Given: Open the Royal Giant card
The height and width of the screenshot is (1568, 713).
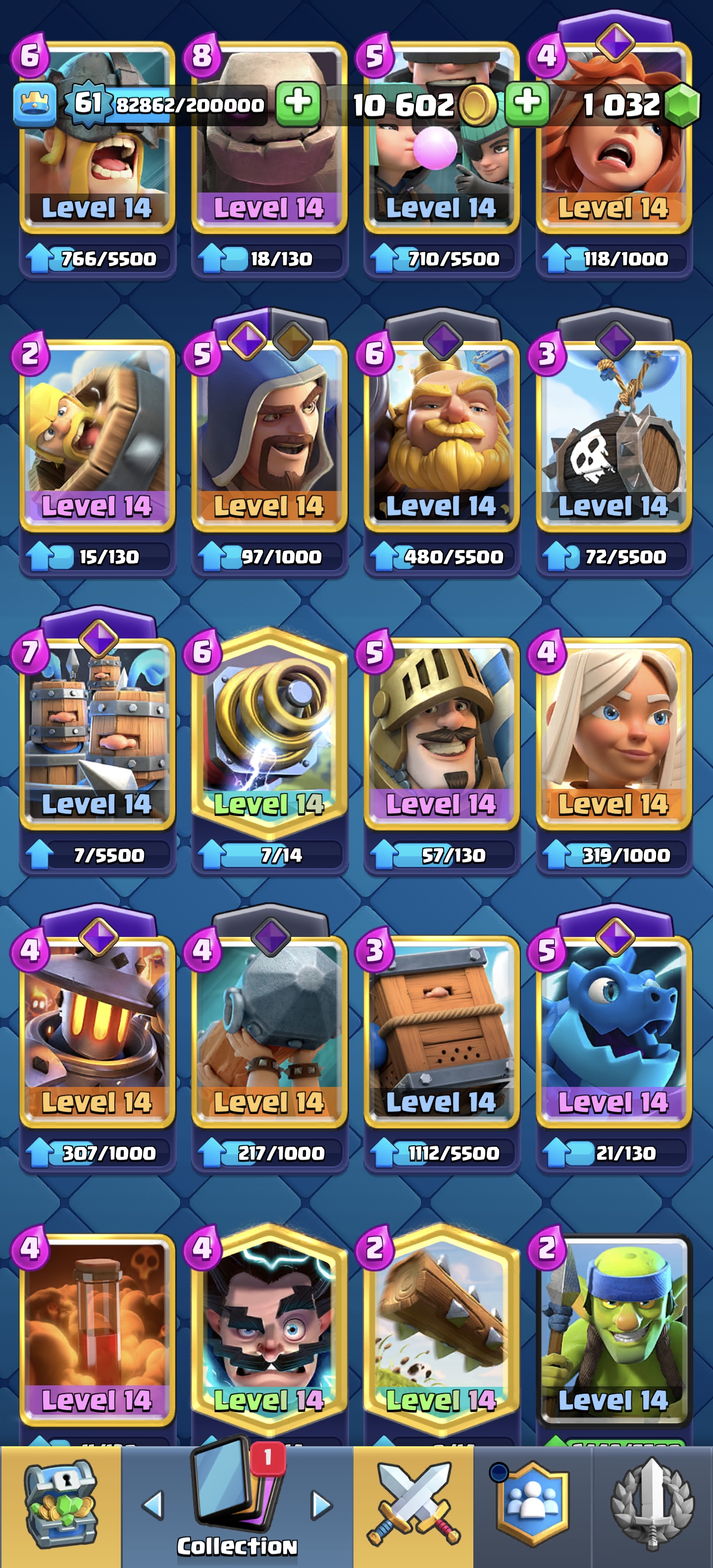Looking at the screenshot, I should pyautogui.click(x=442, y=438).
